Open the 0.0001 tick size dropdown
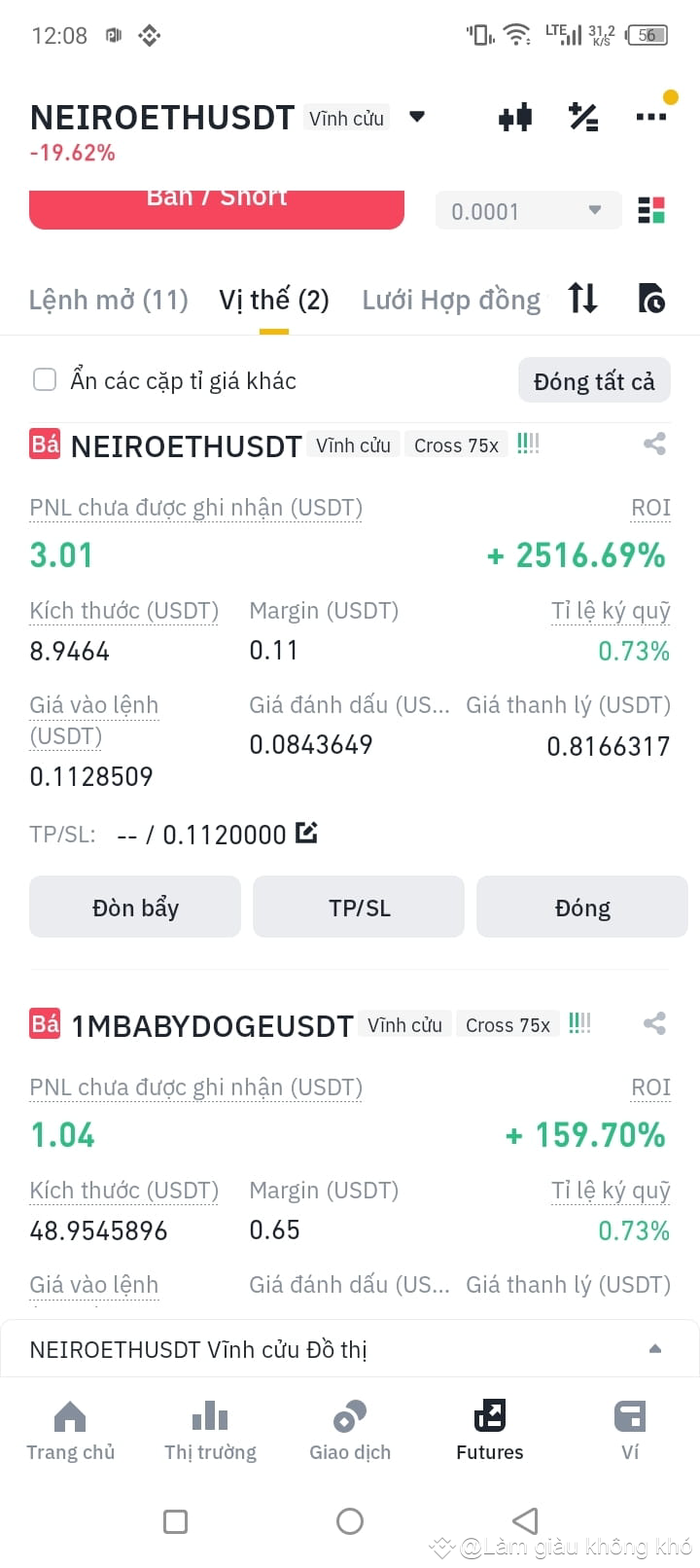Screen dimensions: 700x1568 coord(528,210)
